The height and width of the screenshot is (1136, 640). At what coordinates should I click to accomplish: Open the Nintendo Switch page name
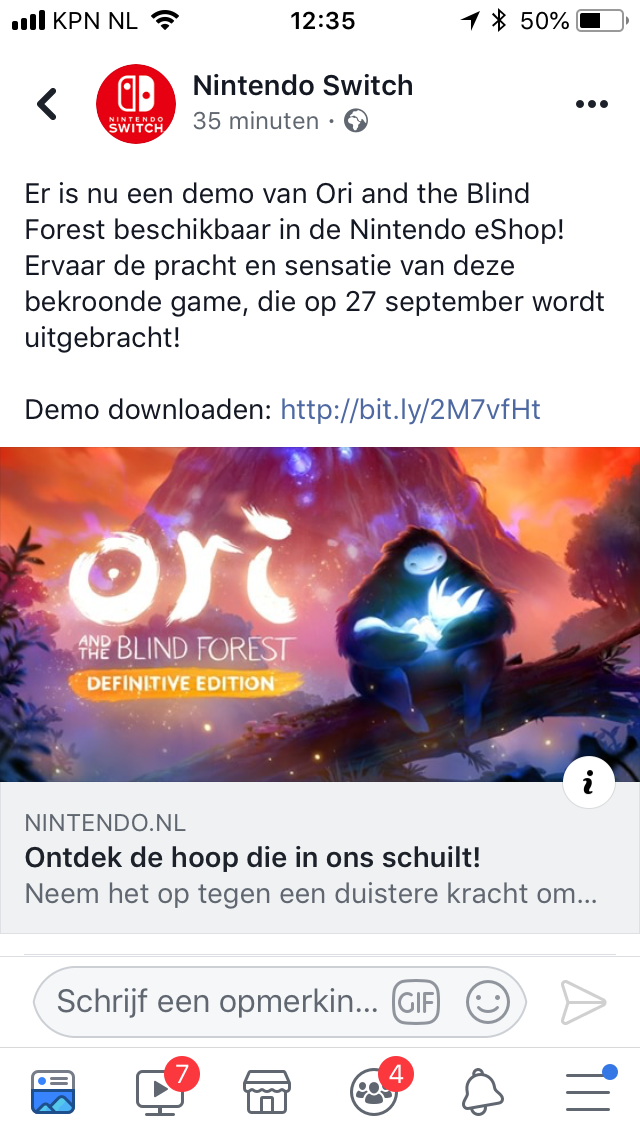pyautogui.click(x=303, y=85)
